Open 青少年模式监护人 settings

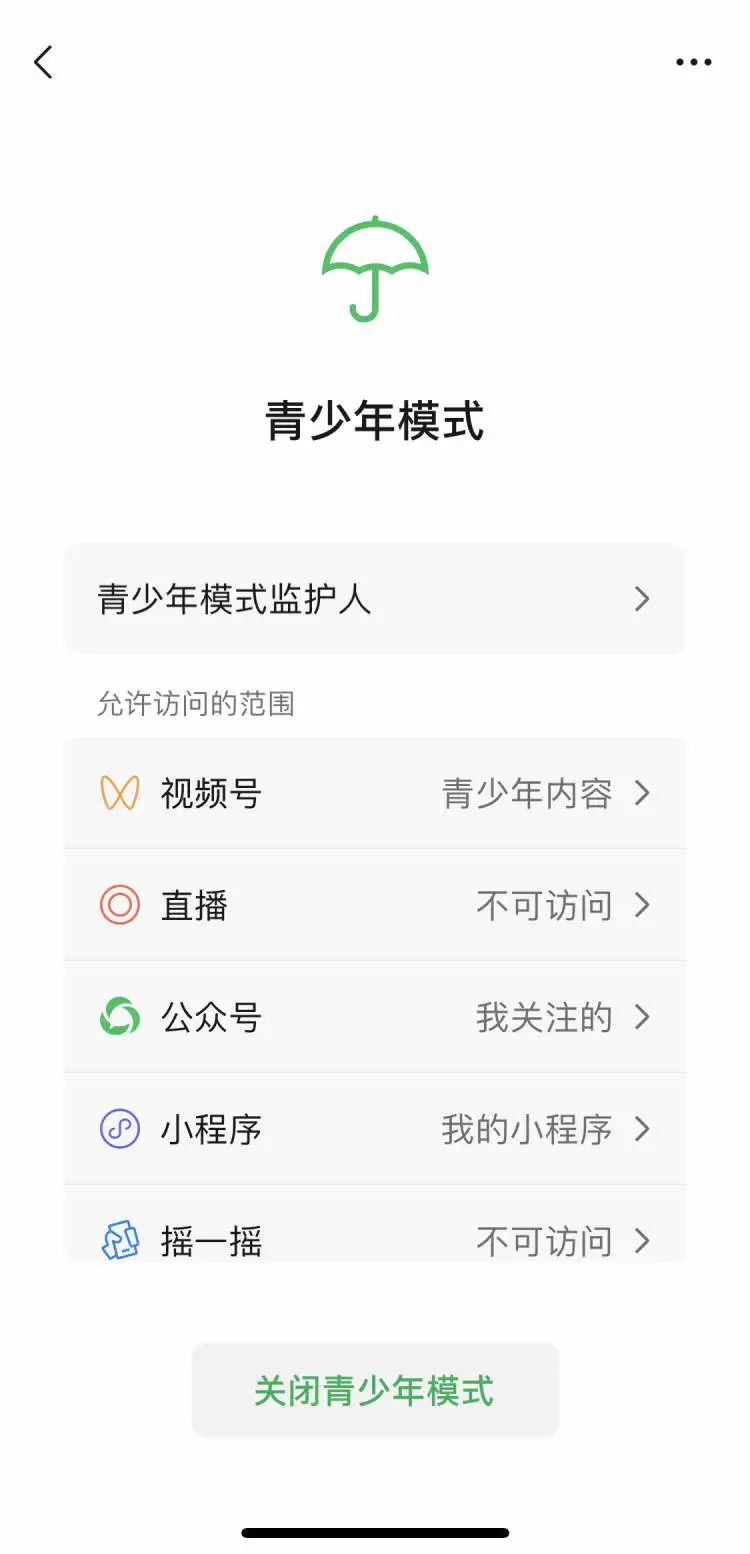pos(375,599)
